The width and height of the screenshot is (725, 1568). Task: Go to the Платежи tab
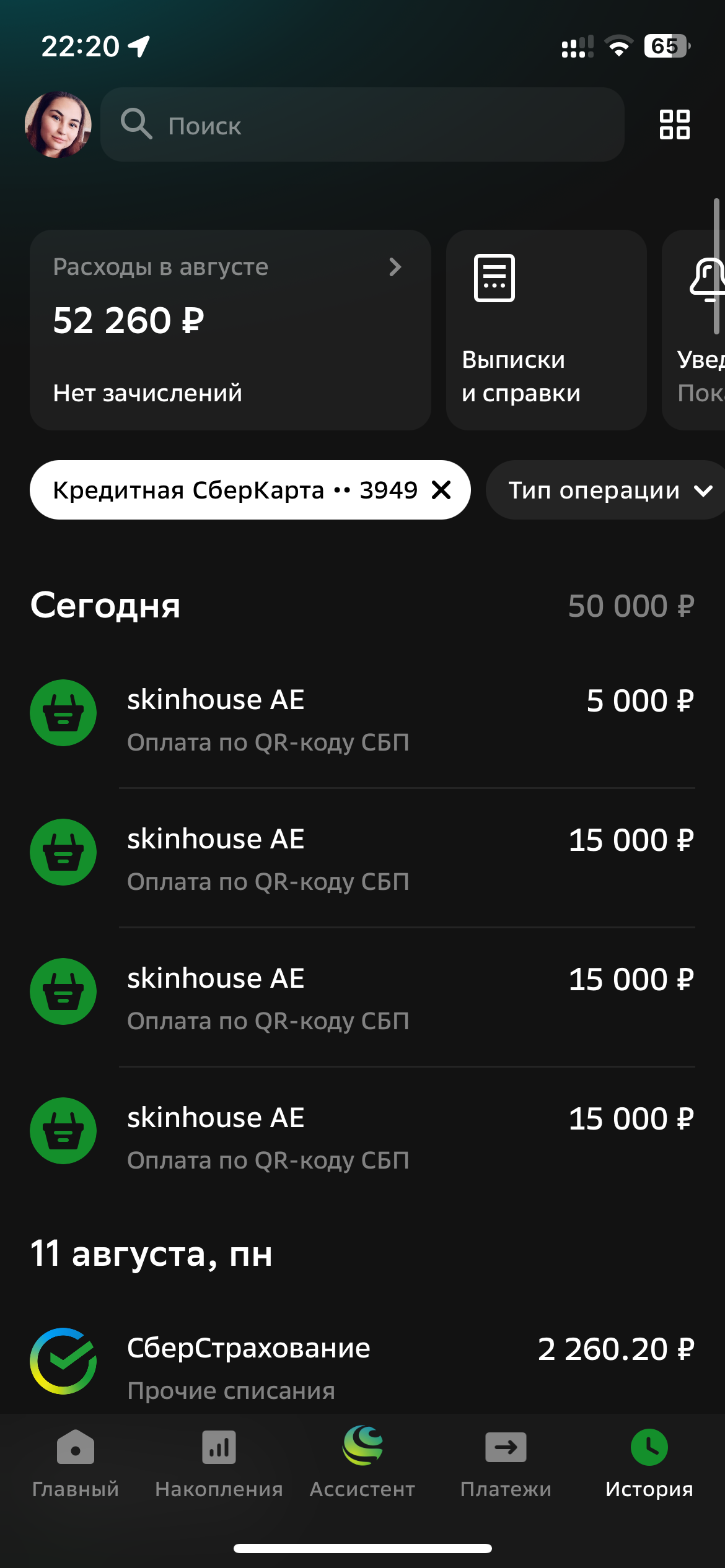(x=506, y=1461)
